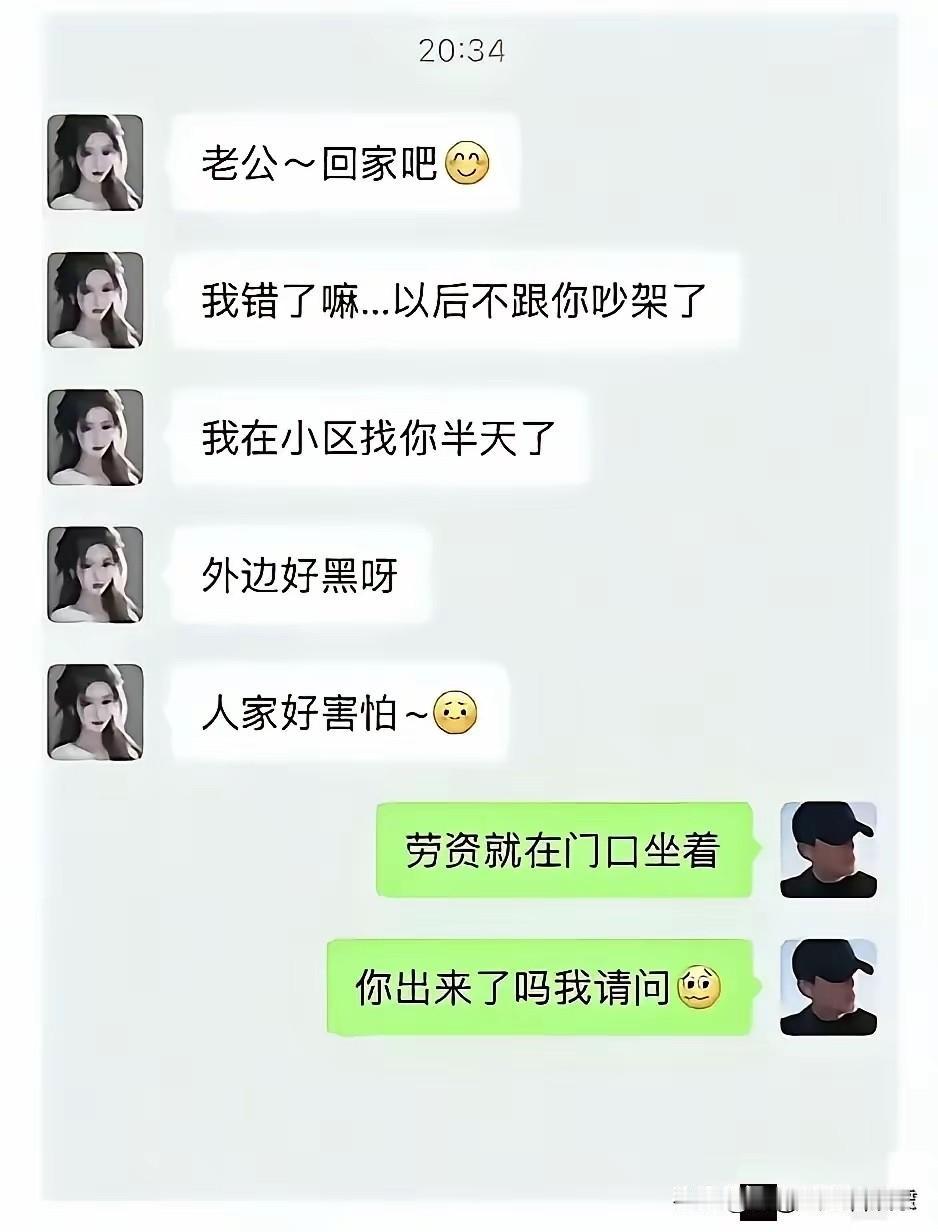Click the smiling emoji in '老公～回家吧' bubble

pos(466,166)
